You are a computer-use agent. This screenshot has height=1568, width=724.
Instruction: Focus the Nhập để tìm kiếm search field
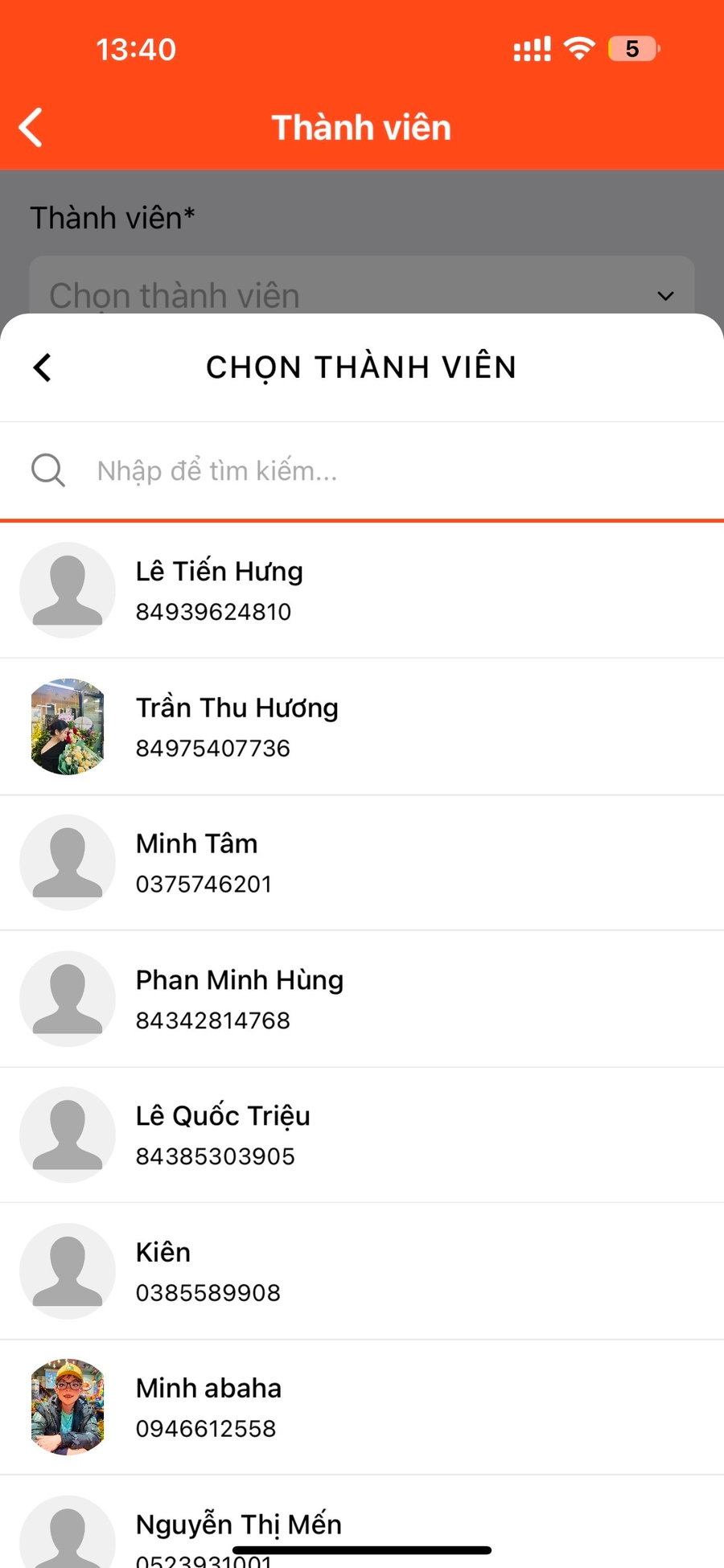pos(362,470)
